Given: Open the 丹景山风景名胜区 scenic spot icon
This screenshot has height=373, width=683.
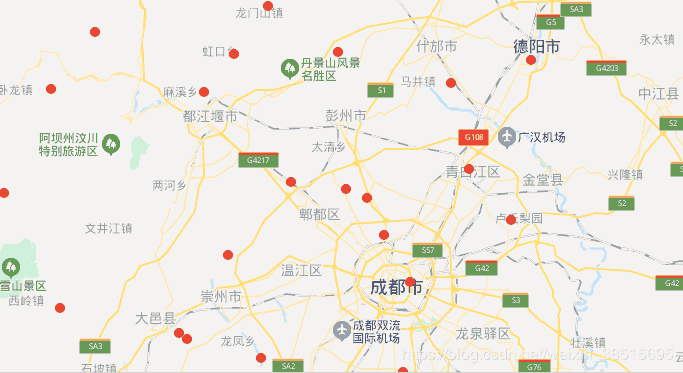Looking at the screenshot, I should coord(289,69).
